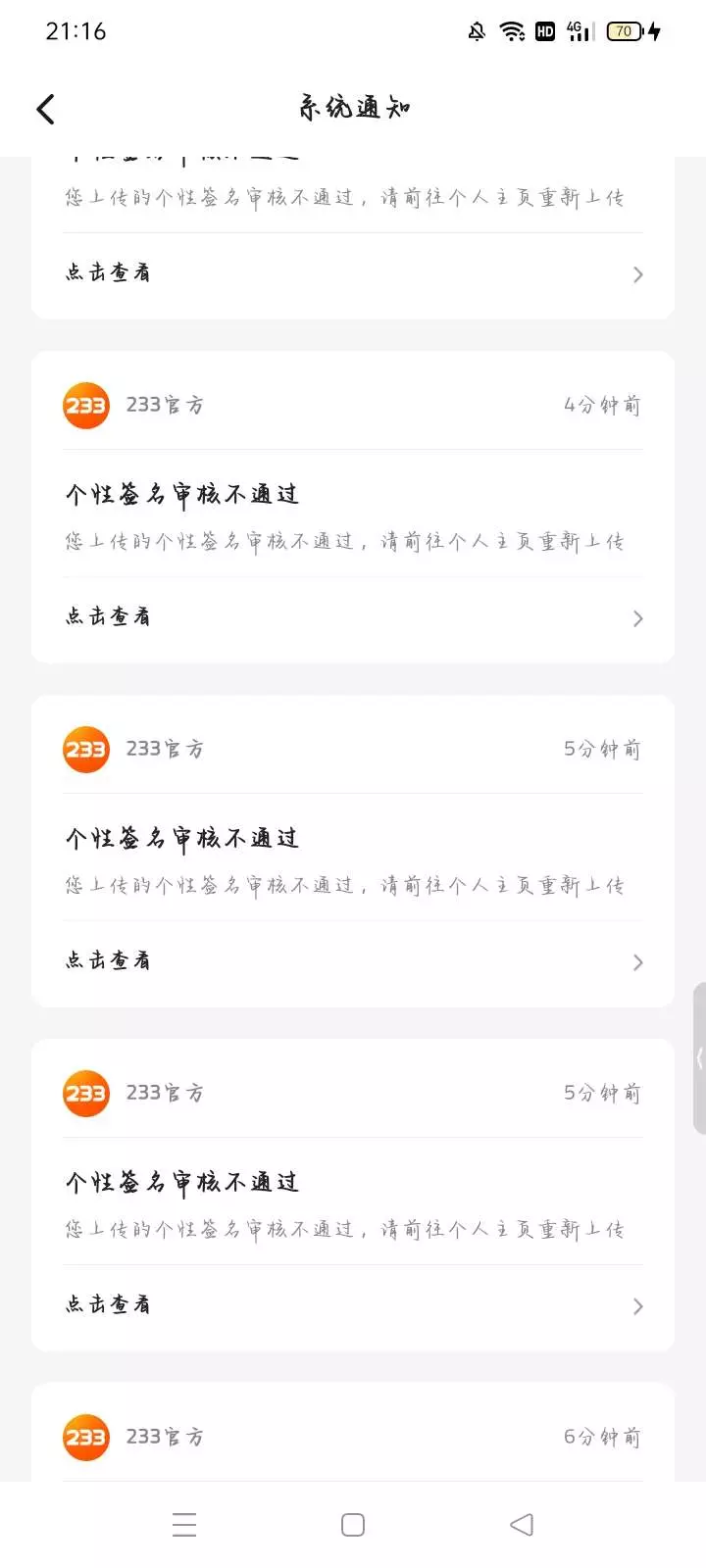Return to the system home screen
Screen dimensions: 706x1568
[353, 1525]
